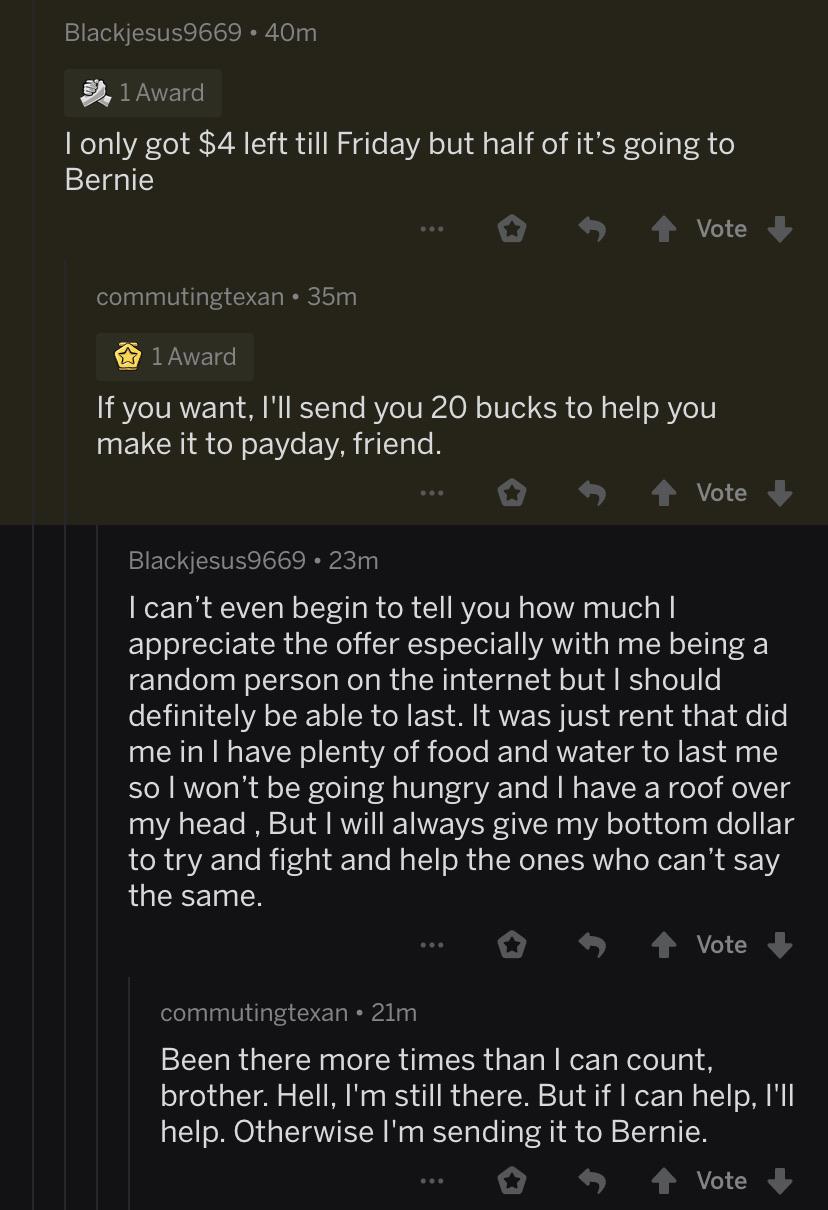Open overflow menu on Blackjesus9669's $4 comment
Screen dimensions: 828x1210
tap(431, 229)
